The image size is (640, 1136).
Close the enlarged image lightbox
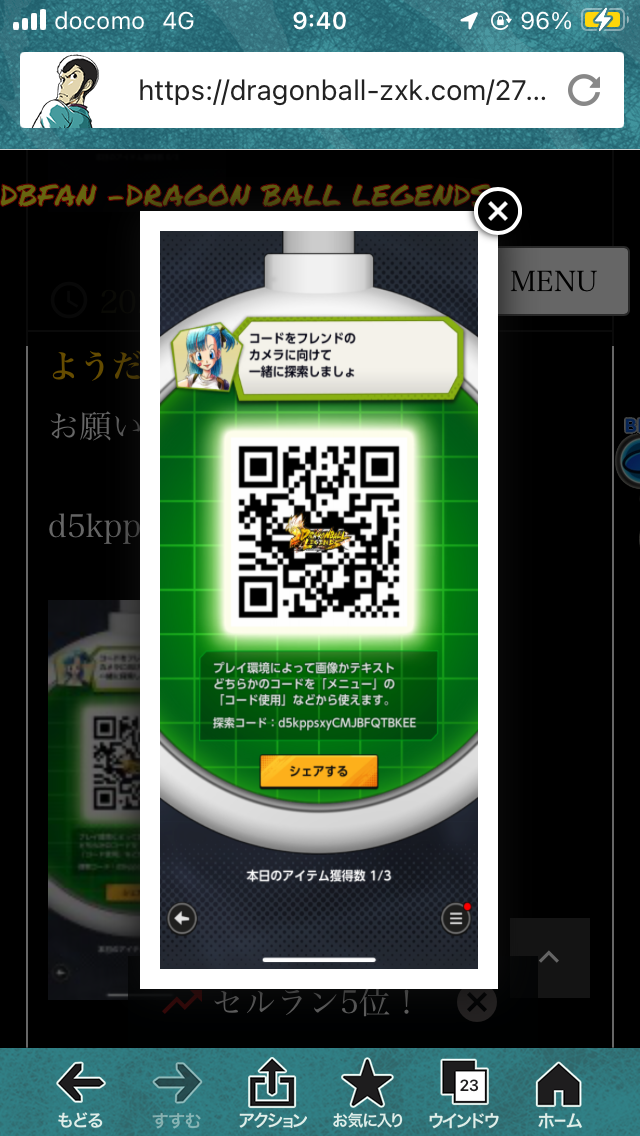pos(497,211)
